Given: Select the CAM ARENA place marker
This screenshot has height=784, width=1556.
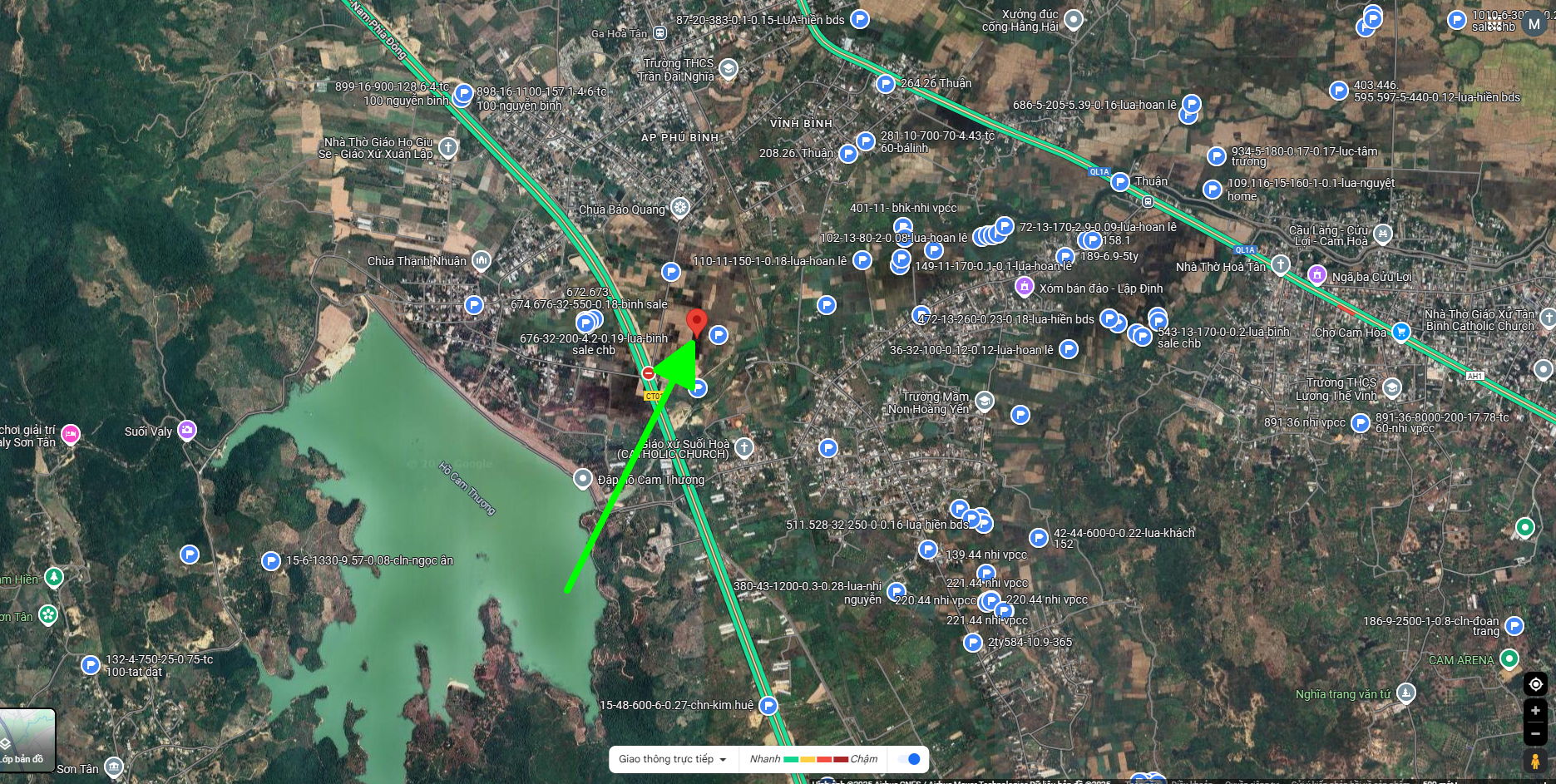Looking at the screenshot, I should pos(1509,658).
